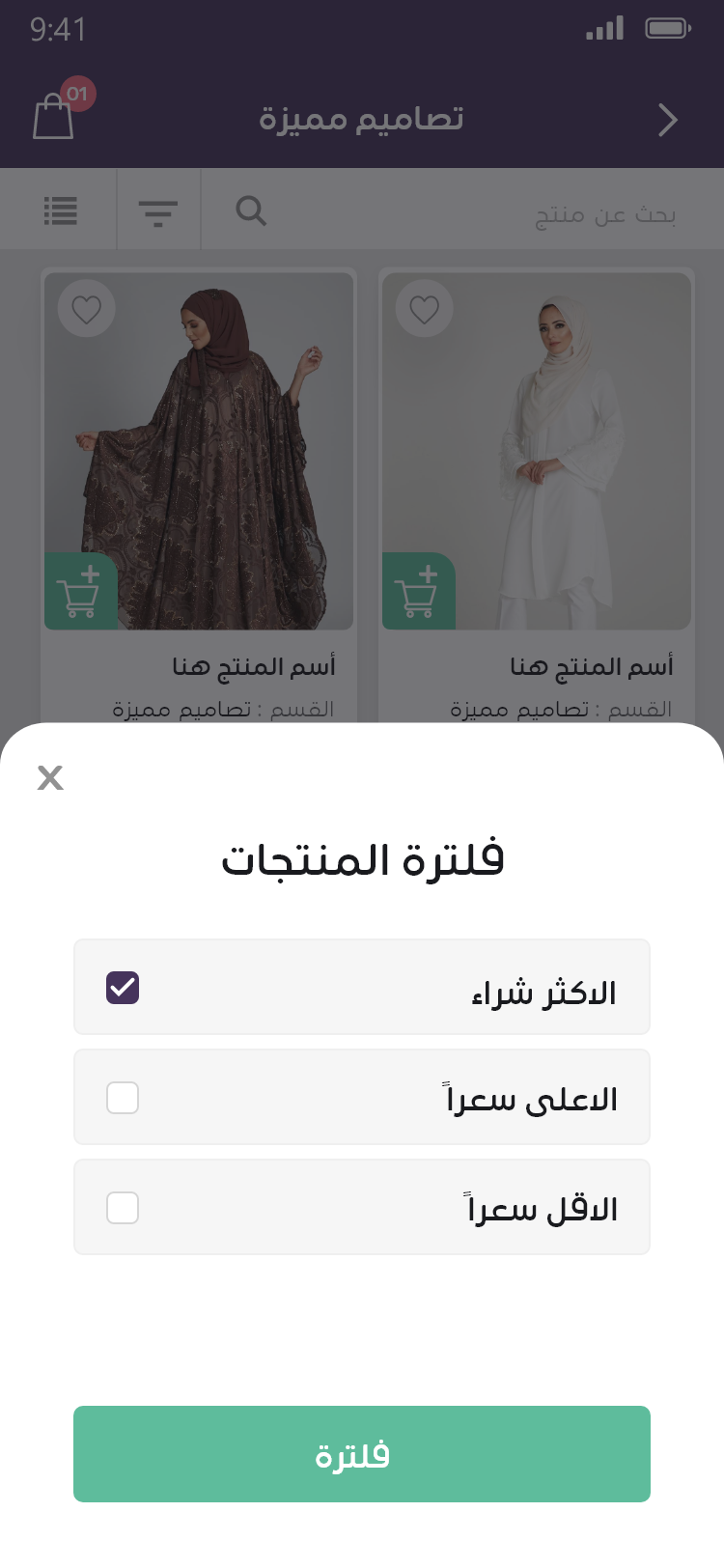Select the الاقل سعراً option
The width and height of the screenshot is (724, 1568).
[x=362, y=1207]
